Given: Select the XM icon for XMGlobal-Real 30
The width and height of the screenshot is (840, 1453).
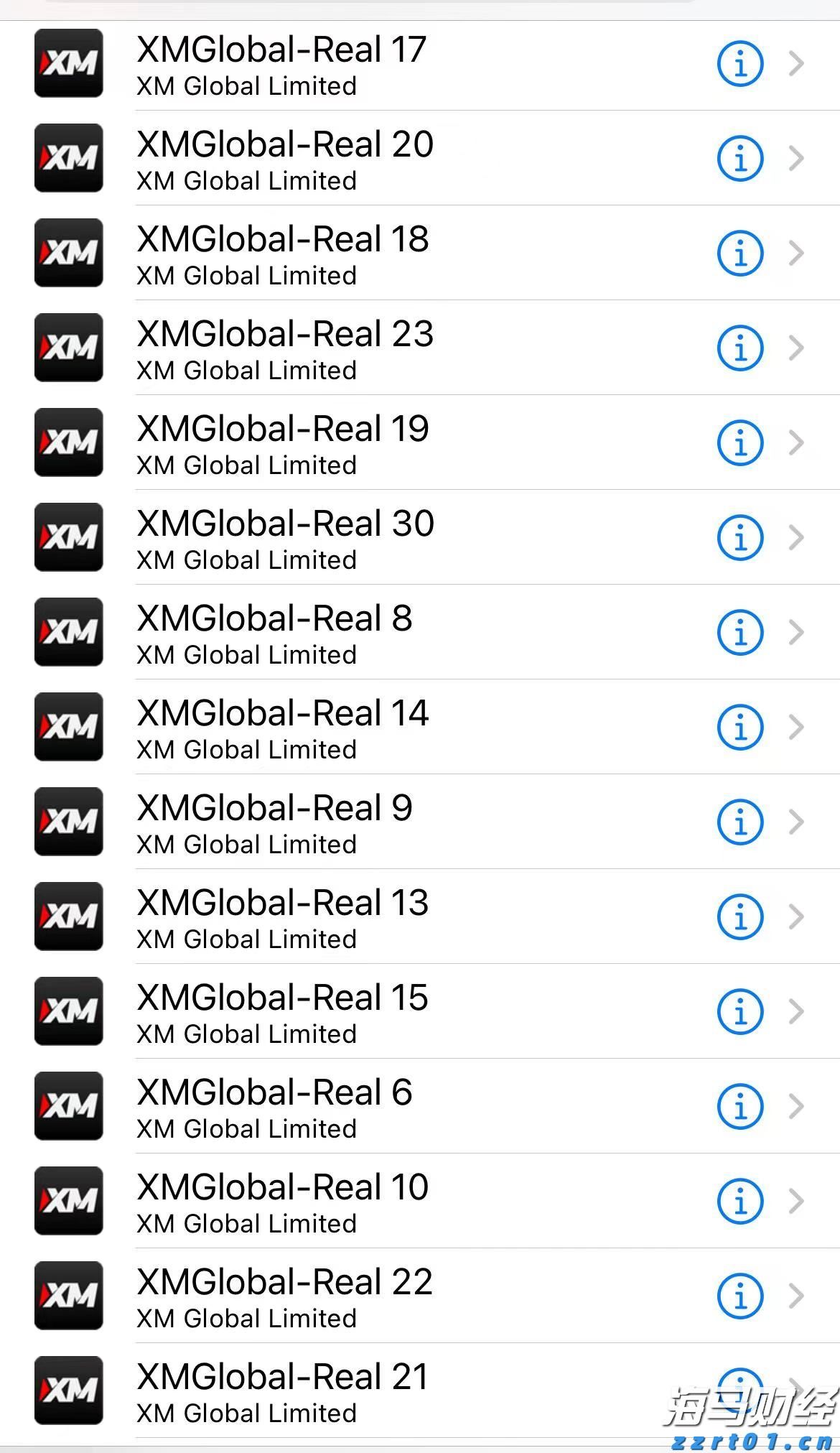Looking at the screenshot, I should pyautogui.click(x=68, y=537).
